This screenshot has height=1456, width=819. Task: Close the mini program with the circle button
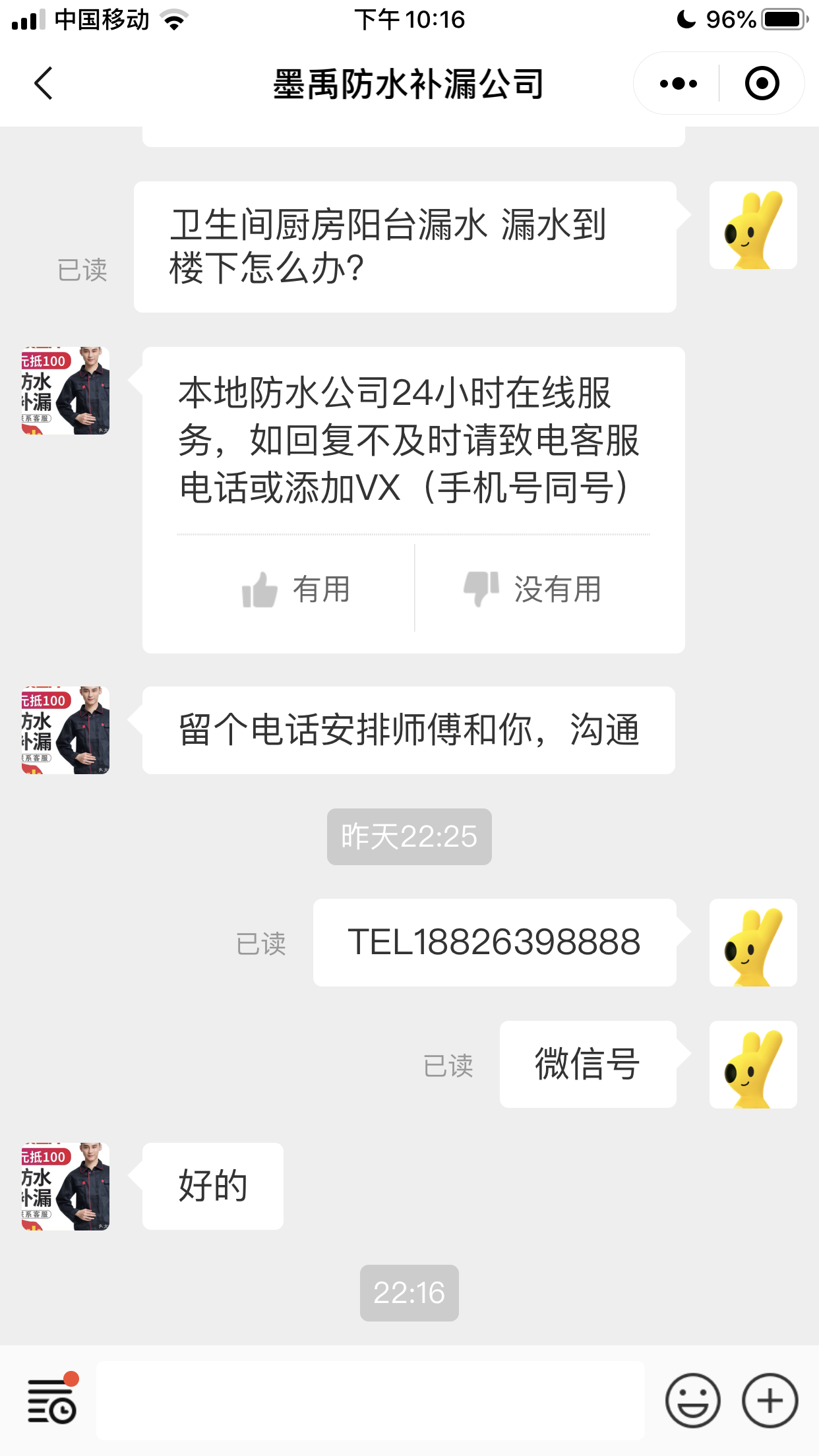point(762,84)
